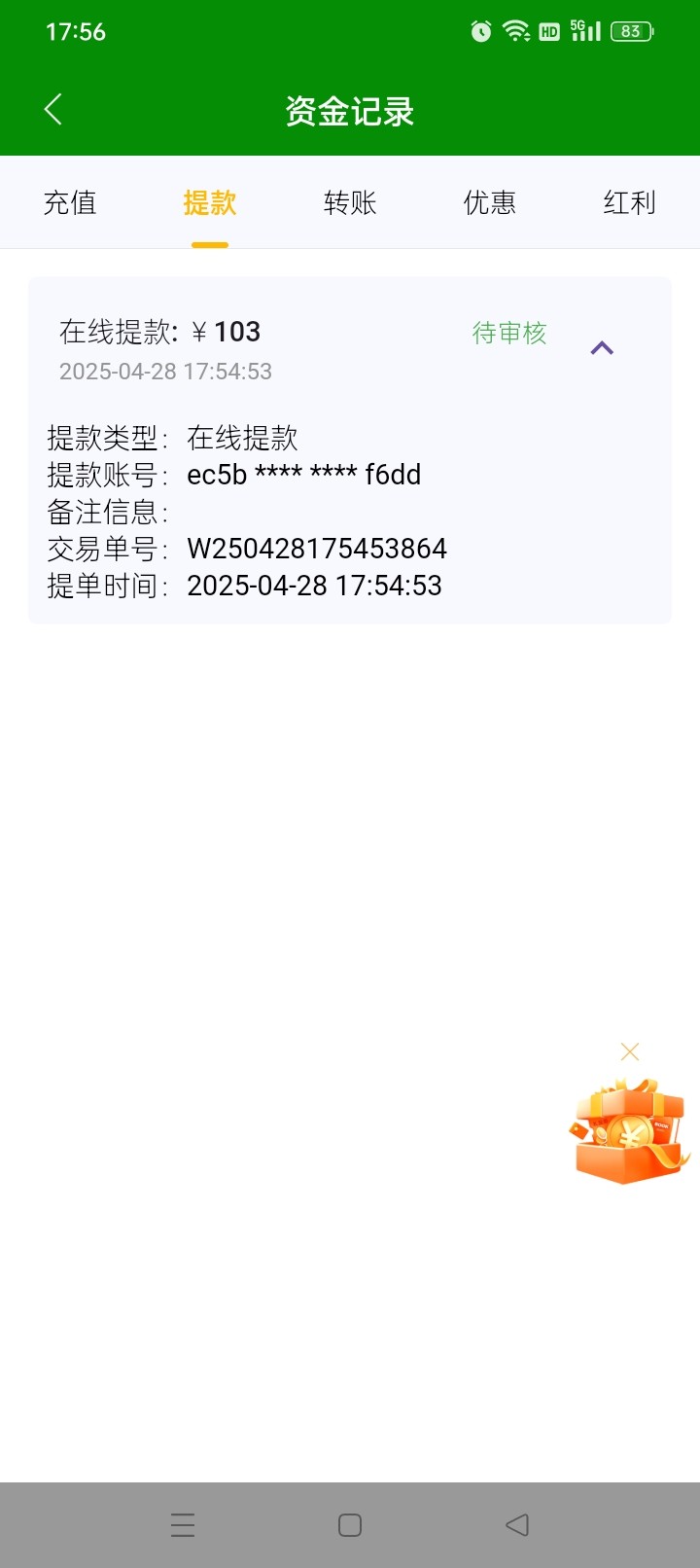Collapse the ¥103 withdrawal record details
Image resolution: width=700 pixels, height=1568 pixels.
[602, 348]
